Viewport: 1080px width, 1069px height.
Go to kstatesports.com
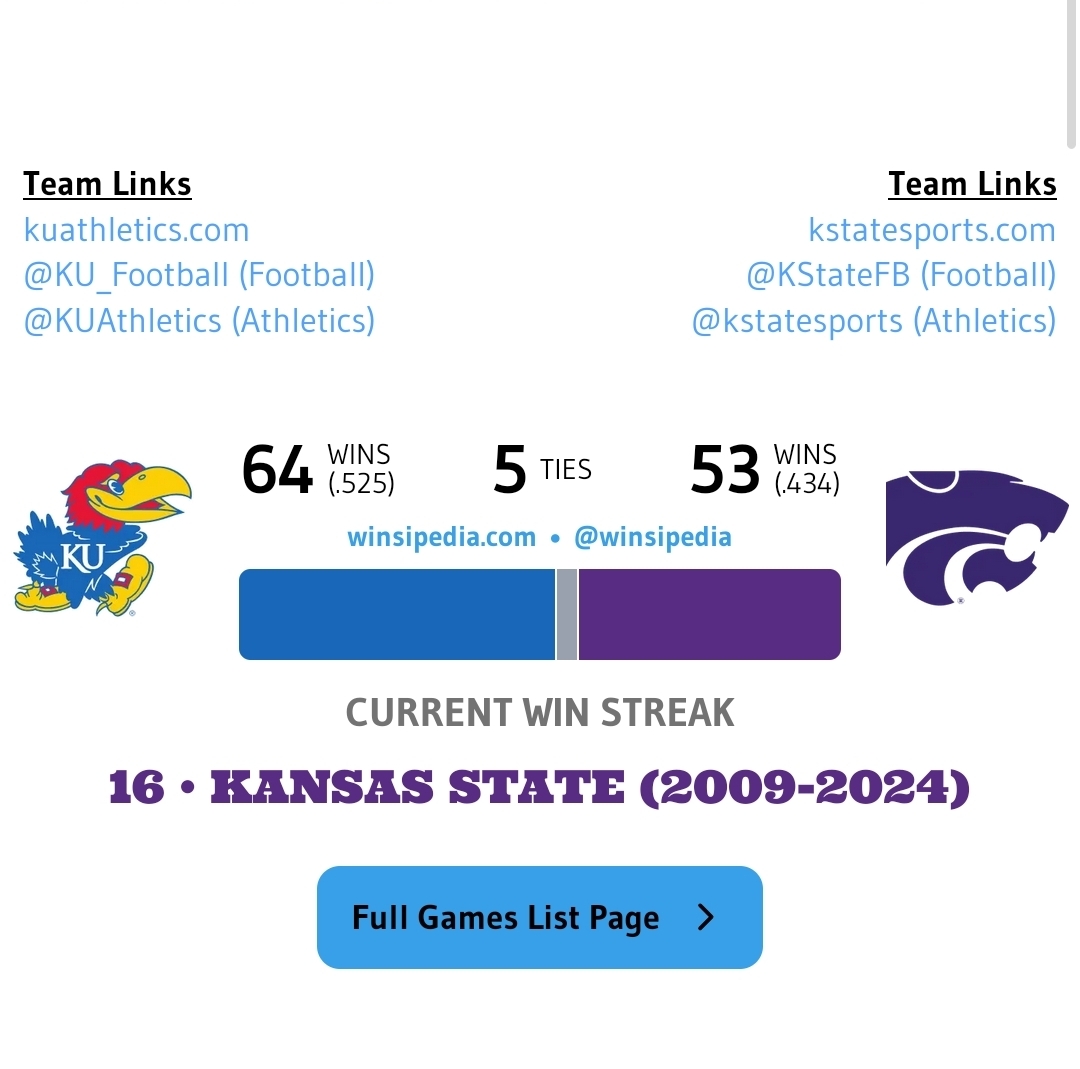[x=931, y=230]
